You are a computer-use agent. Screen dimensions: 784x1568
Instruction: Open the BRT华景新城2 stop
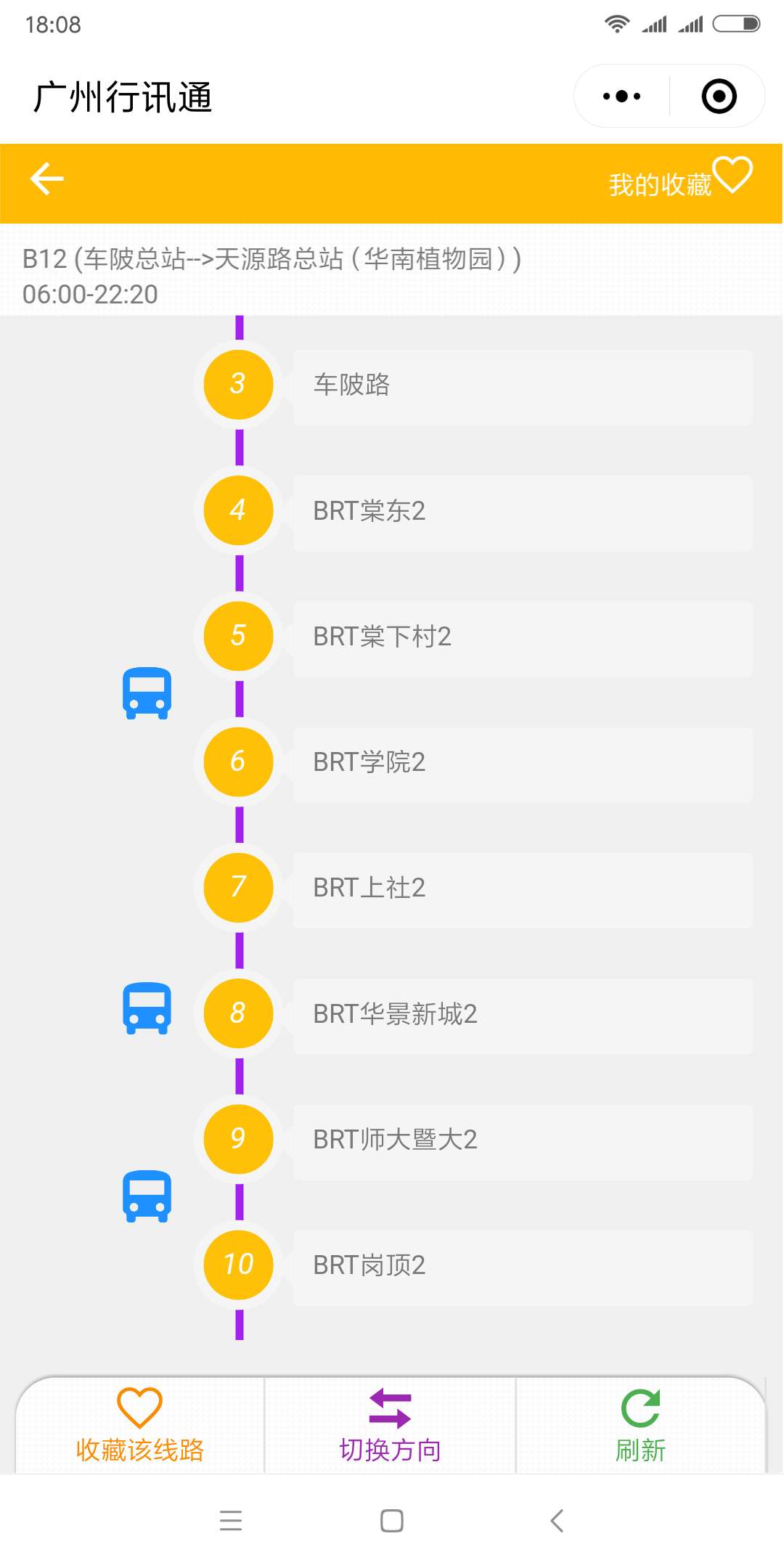[523, 1016]
